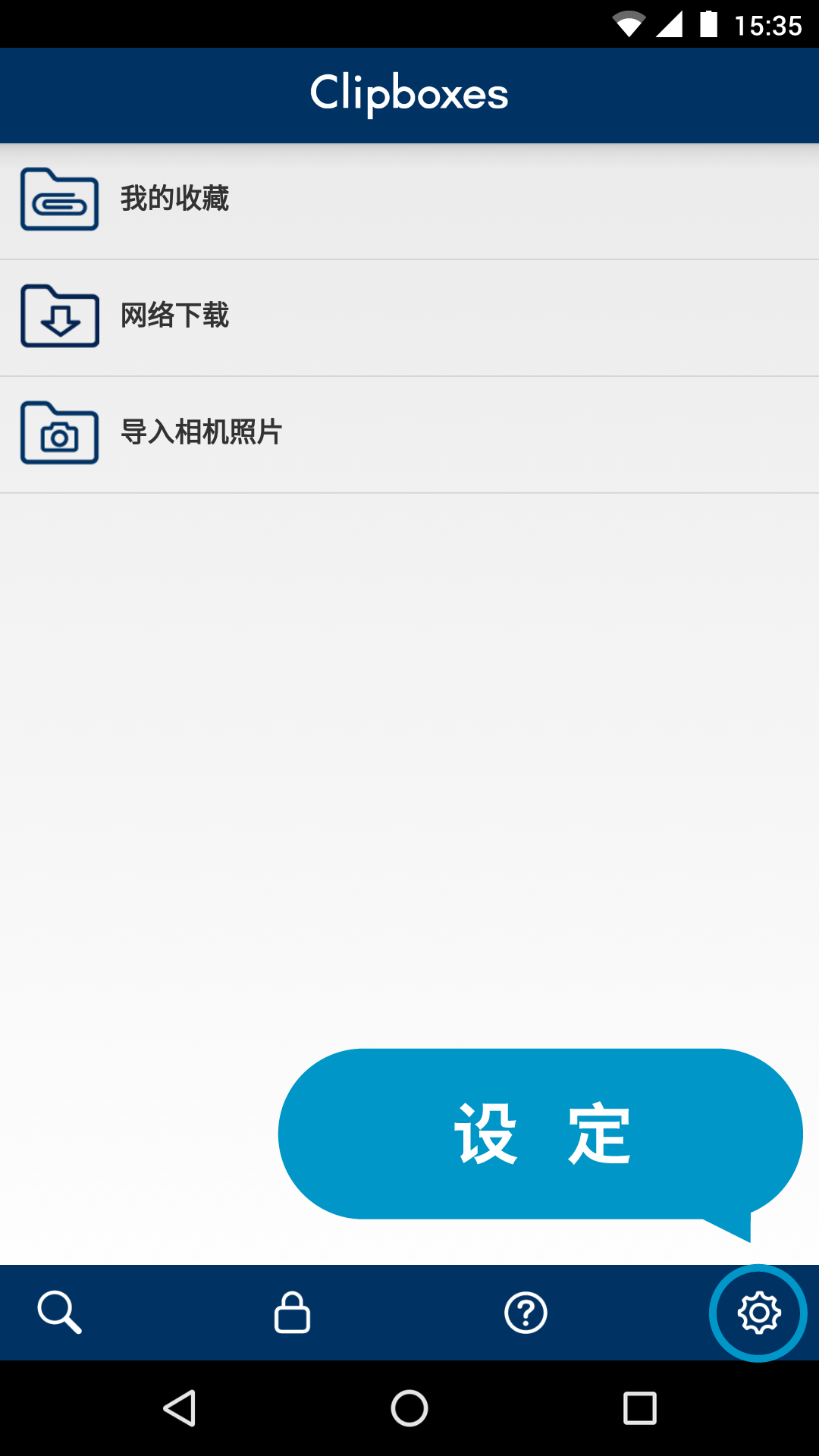Go to the home screen
Screen dimensions: 819x1456
click(x=409, y=1408)
